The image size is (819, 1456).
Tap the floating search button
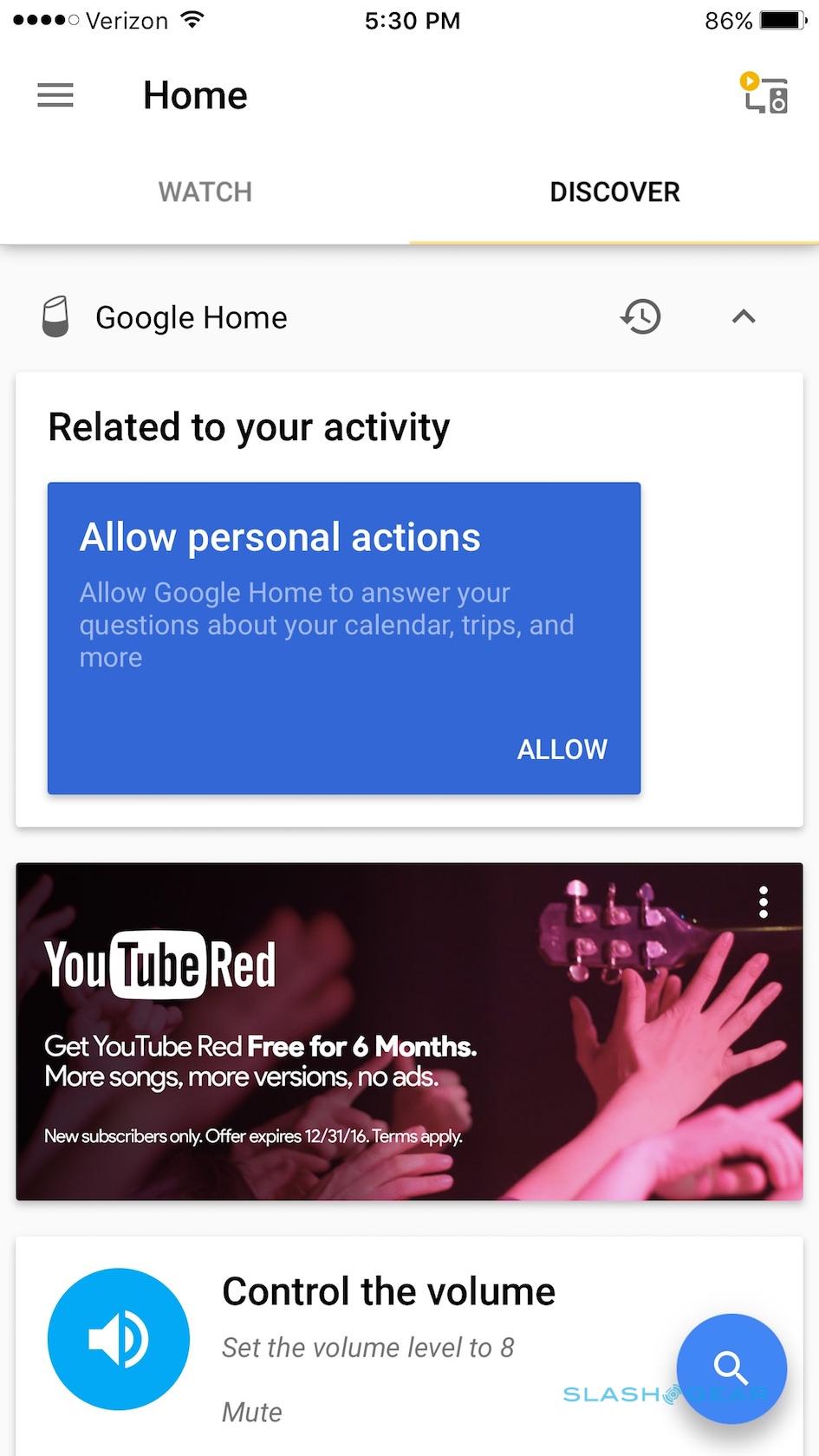731,1368
